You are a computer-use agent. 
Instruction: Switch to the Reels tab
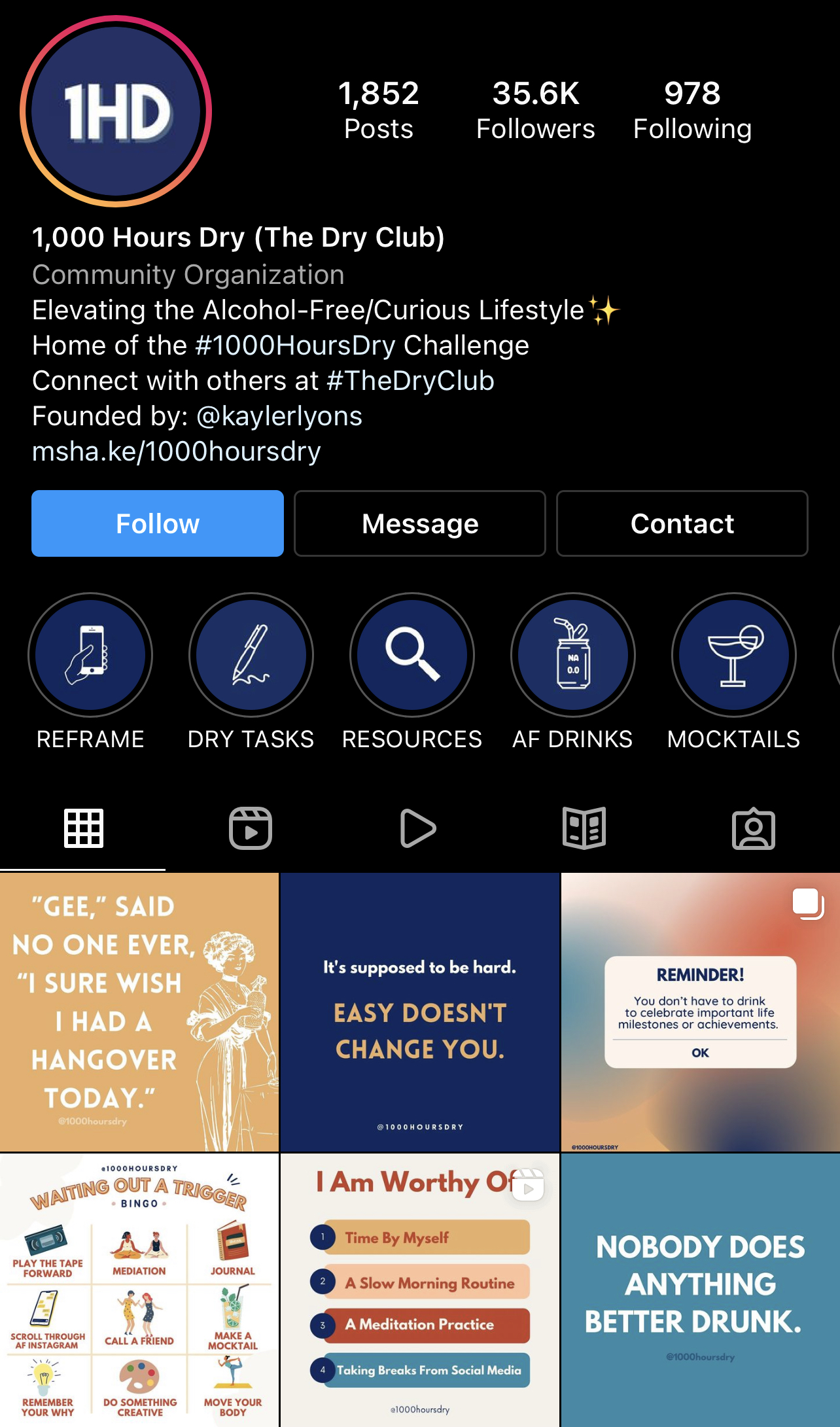point(251,828)
